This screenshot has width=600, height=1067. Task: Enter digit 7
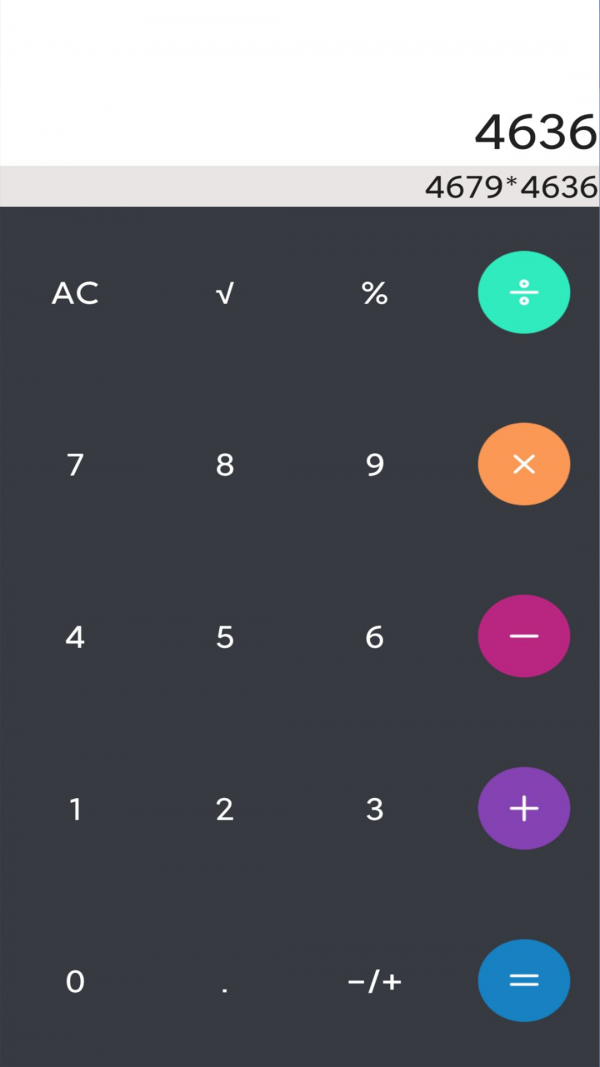75,465
